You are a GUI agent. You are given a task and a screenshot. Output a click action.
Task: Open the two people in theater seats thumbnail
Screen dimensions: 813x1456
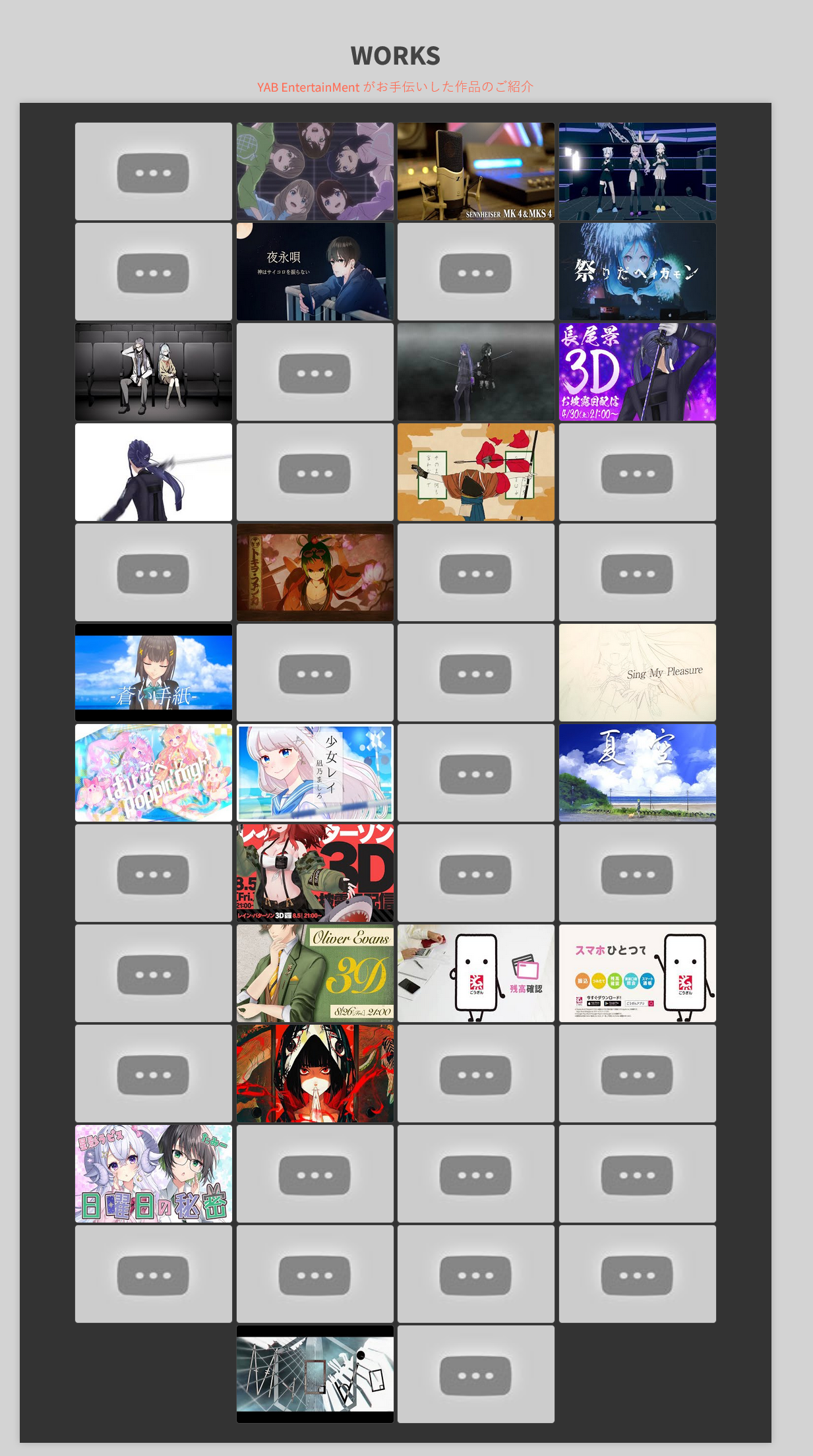point(153,372)
